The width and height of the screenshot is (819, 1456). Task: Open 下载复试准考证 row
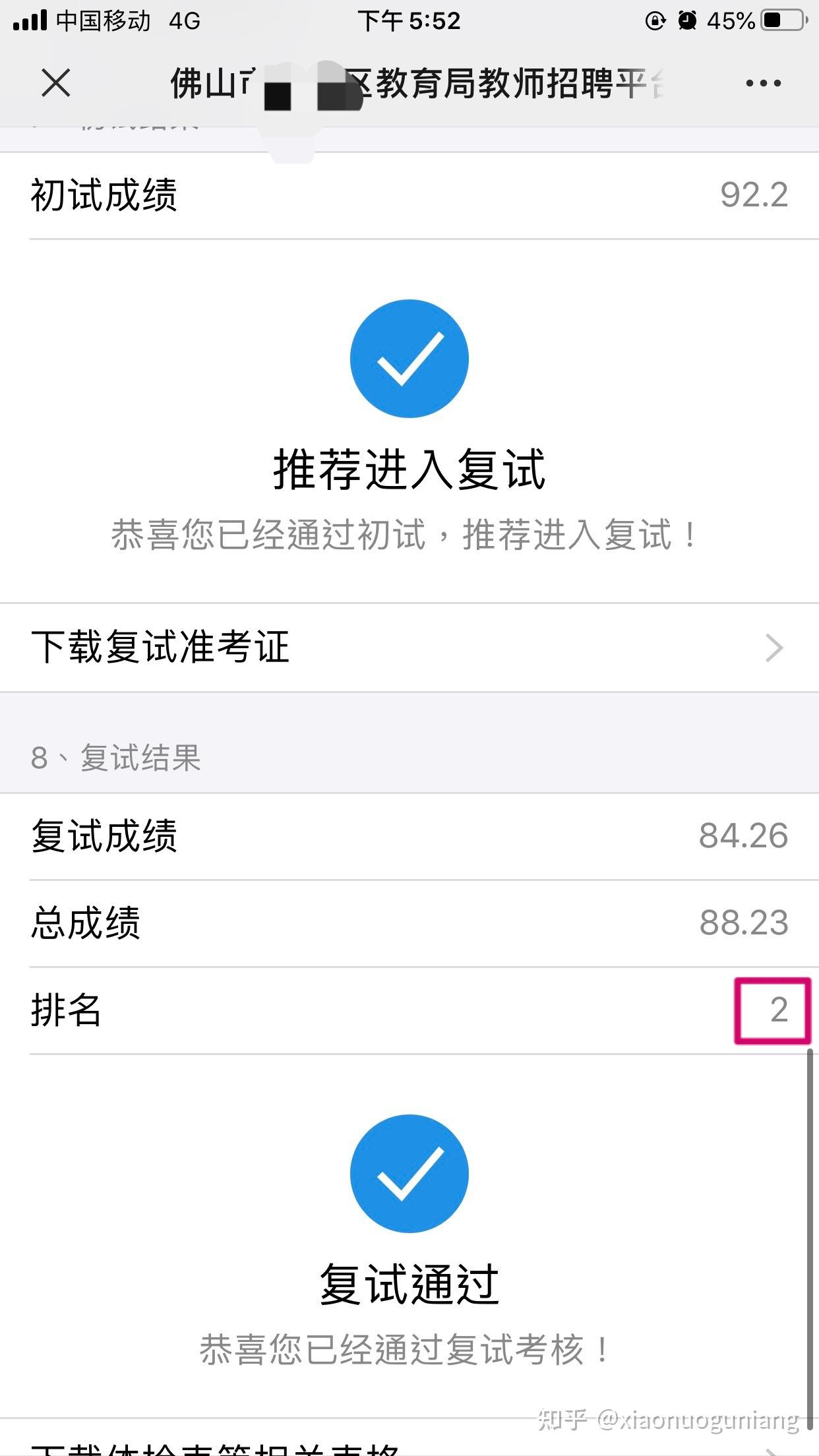(409, 648)
